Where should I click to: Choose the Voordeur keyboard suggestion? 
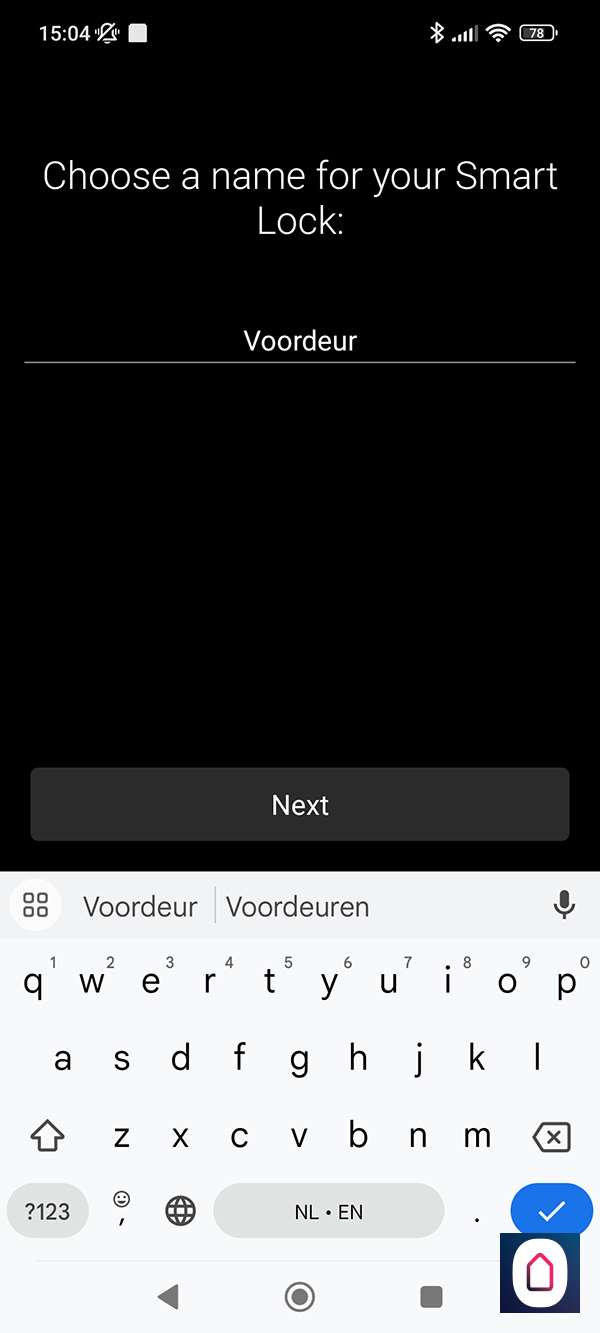[x=140, y=907]
